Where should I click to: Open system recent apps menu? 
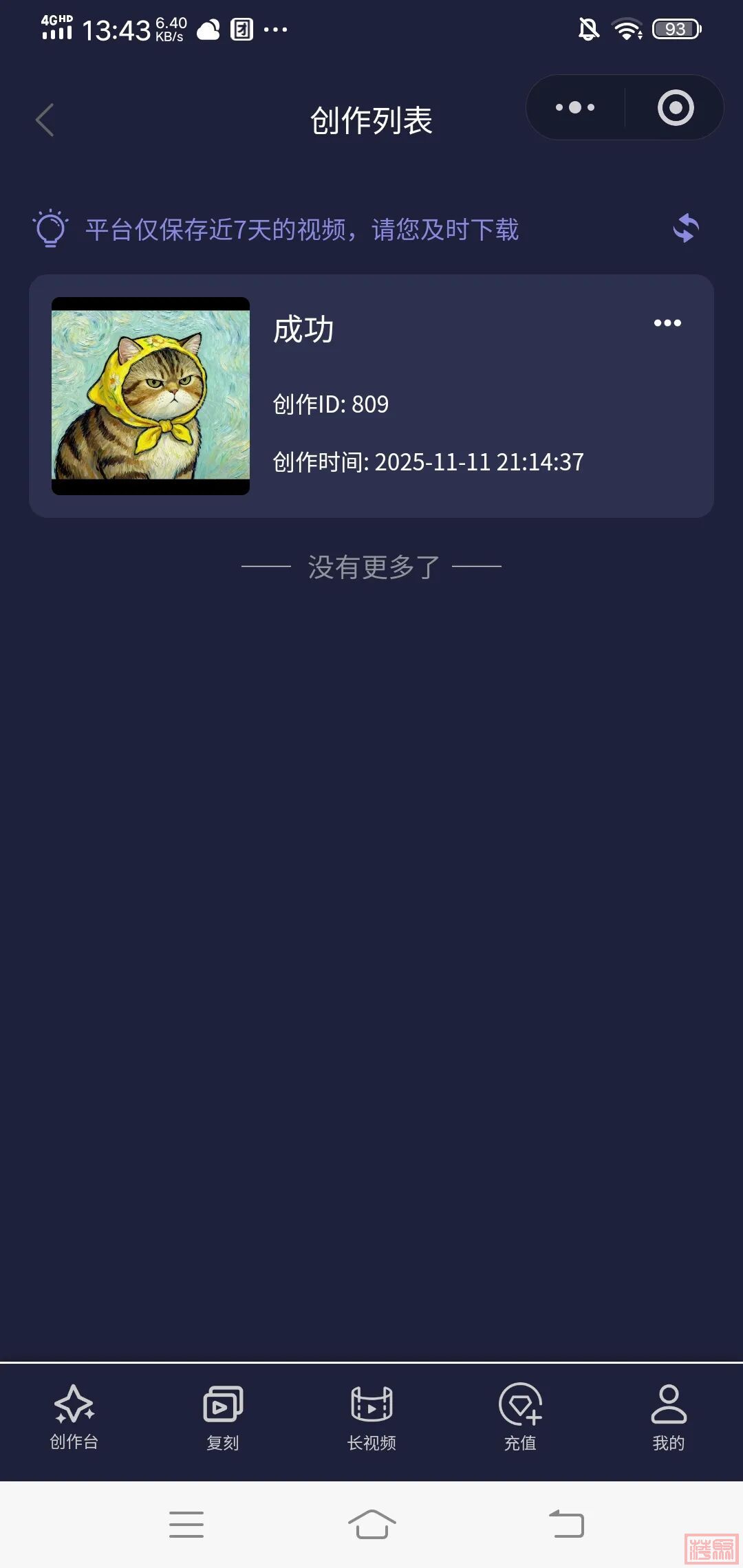pos(186,1525)
